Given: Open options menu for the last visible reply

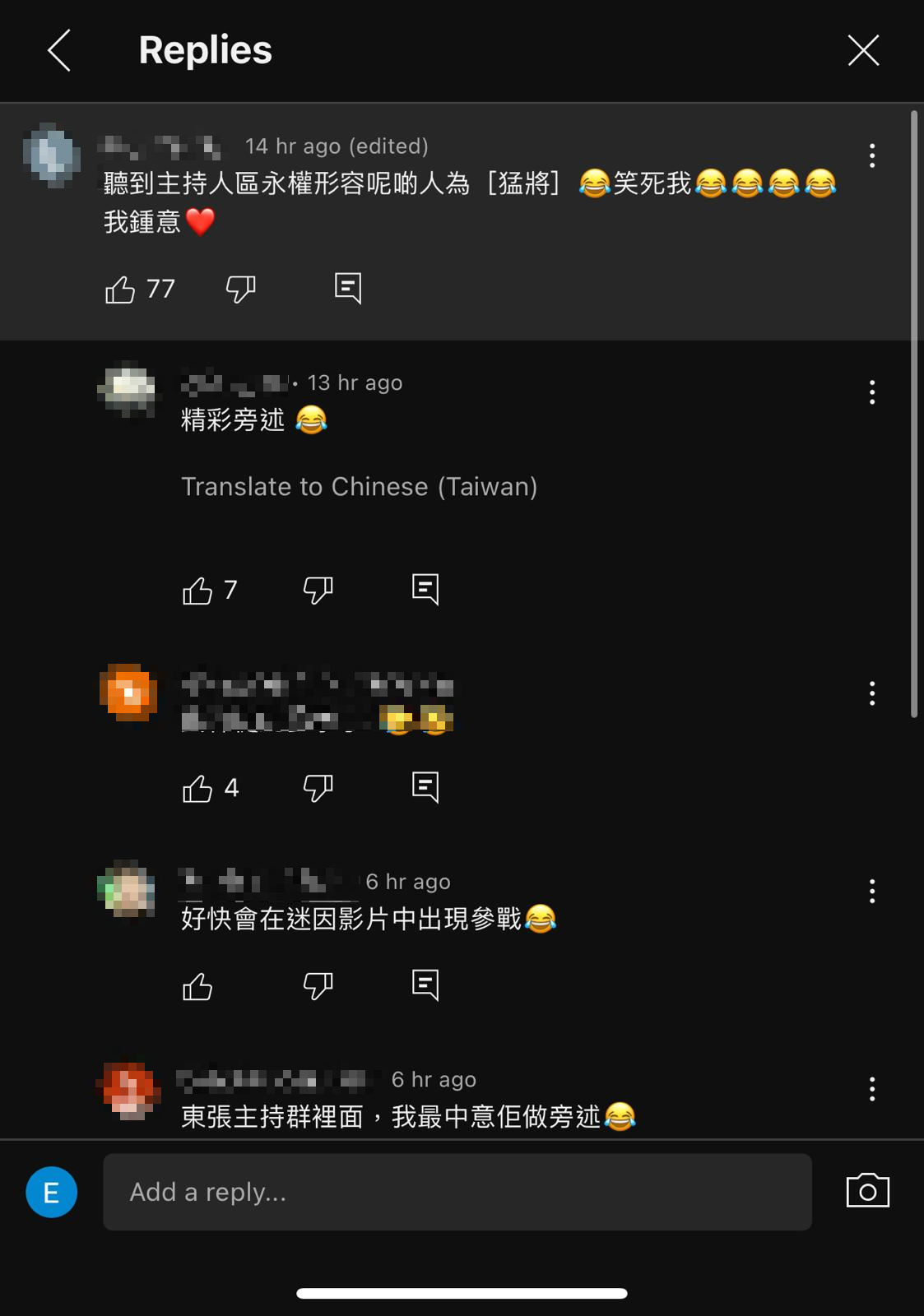Looking at the screenshot, I should click(871, 1089).
